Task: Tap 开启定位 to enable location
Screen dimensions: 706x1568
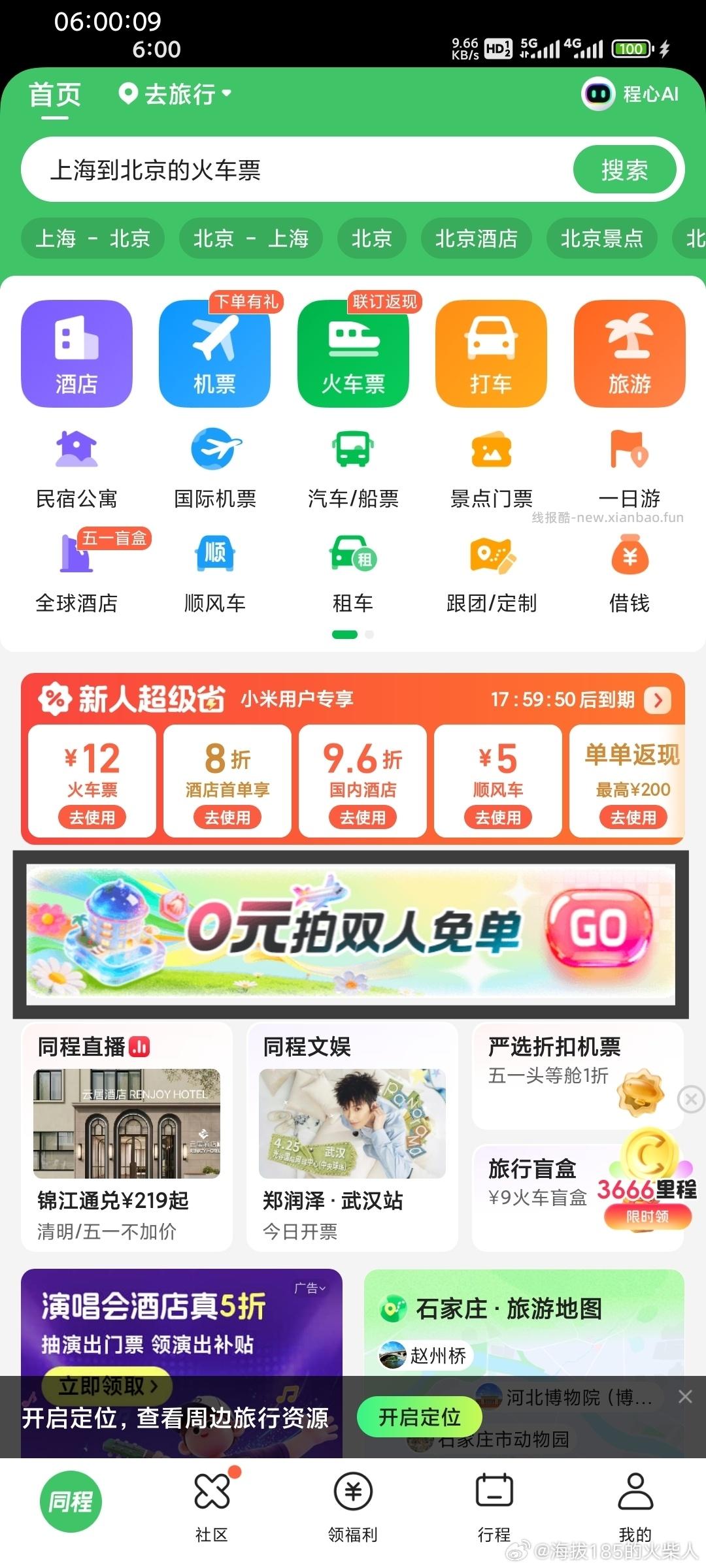Action: coord(420,1417)
